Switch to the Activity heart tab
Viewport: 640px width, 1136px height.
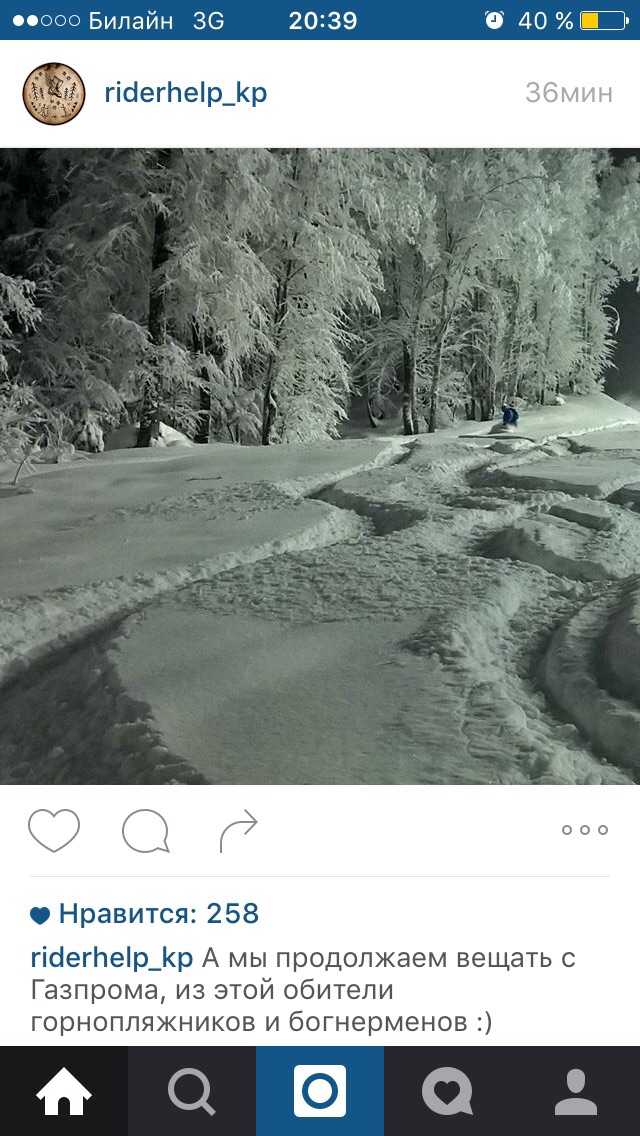point(448,1091)
